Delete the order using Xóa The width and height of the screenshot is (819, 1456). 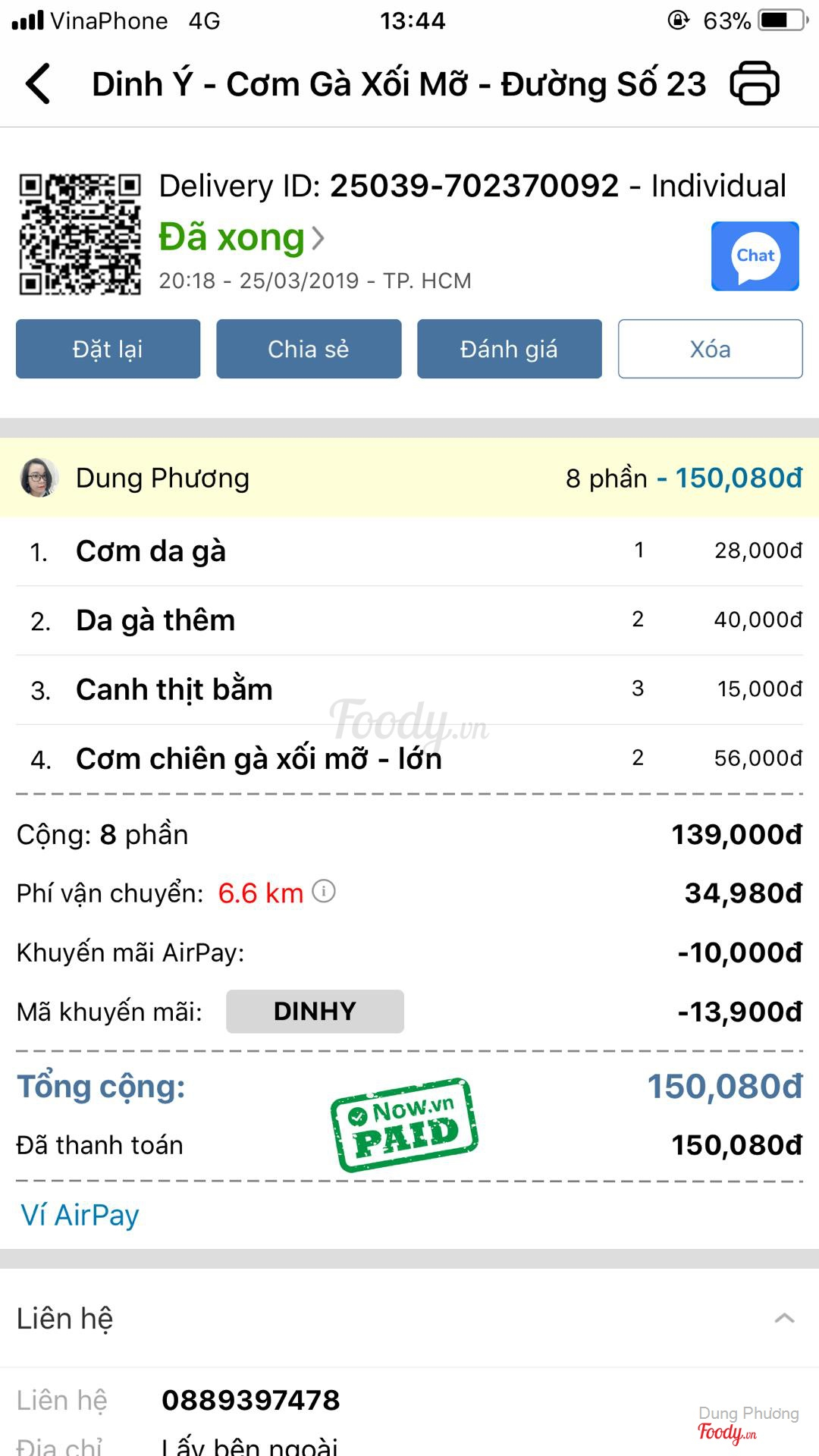[710, 349]
